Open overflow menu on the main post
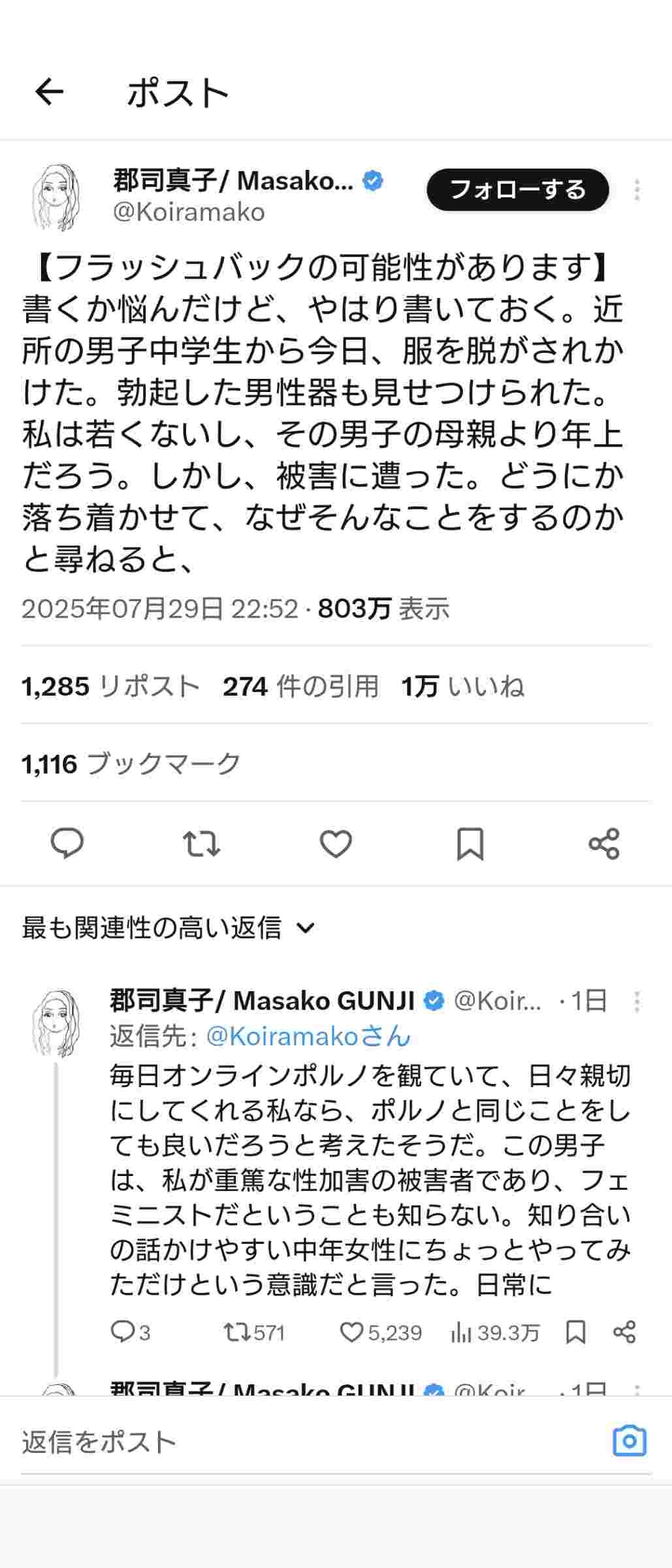 pyautogui.click(x=637, y=189)
